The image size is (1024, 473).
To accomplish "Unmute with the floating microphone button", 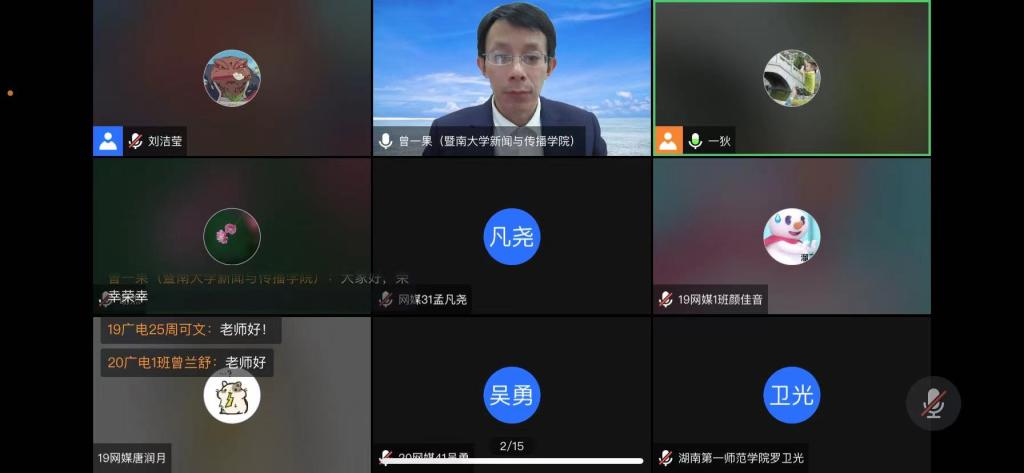I will tap(933, 403).
